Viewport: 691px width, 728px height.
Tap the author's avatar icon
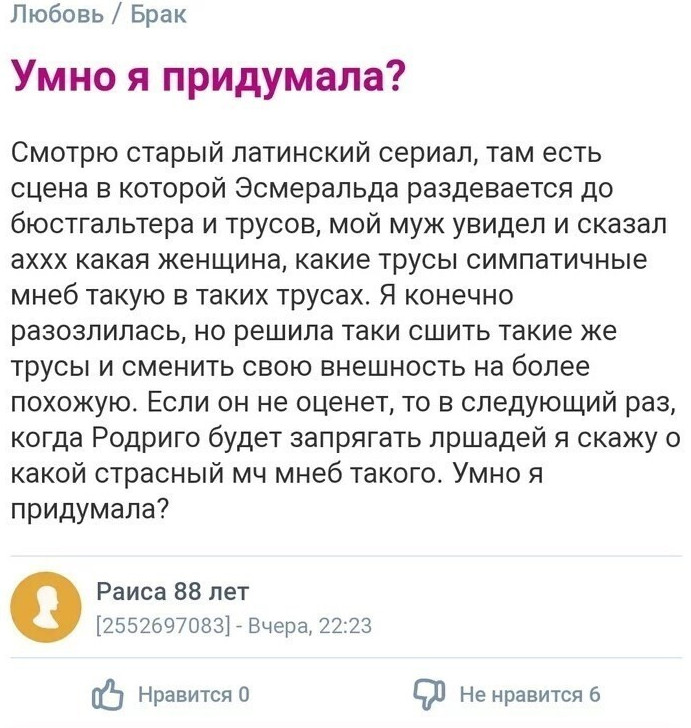(x=46, y=607)
